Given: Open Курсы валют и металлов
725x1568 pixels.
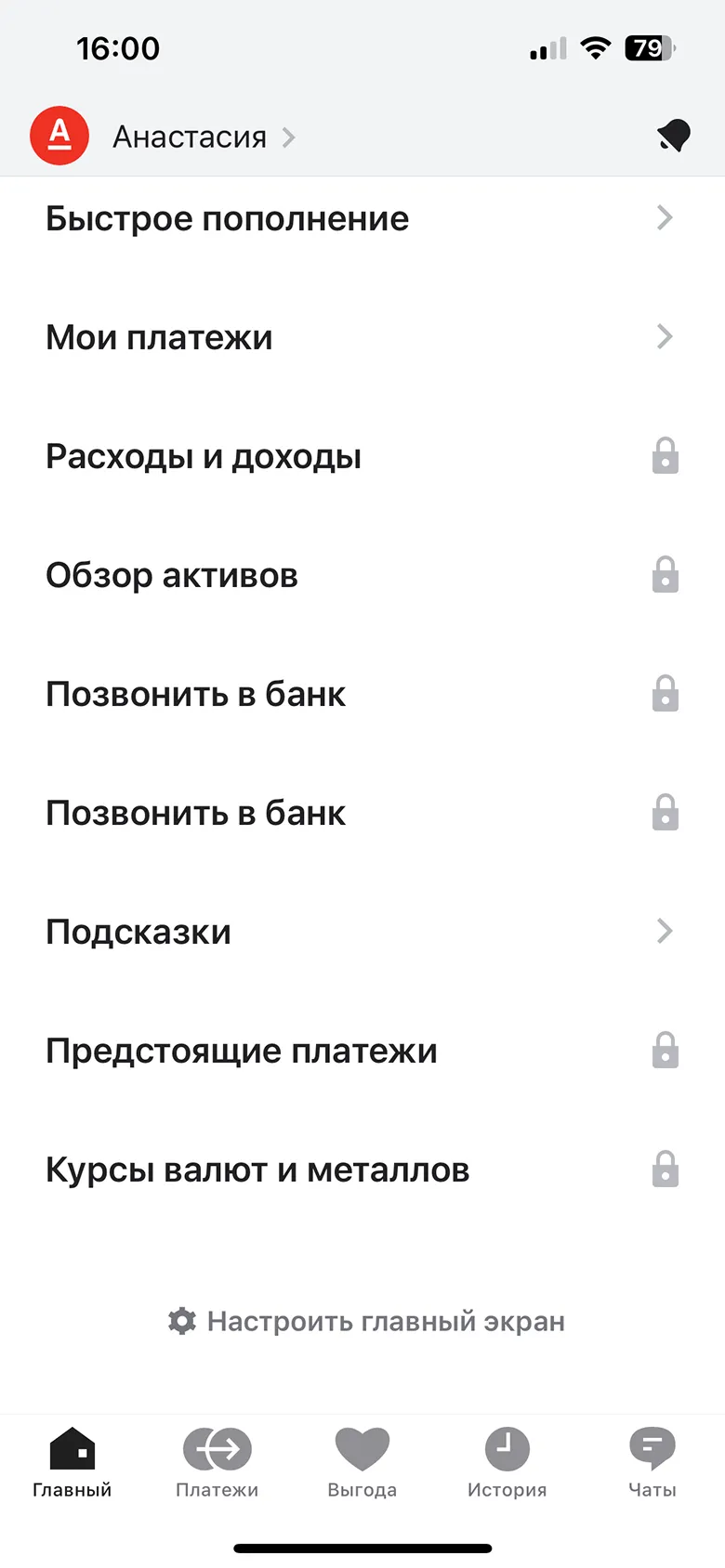Looking at the screenshot, I should pyautogui.click(x=362, y=1169).
